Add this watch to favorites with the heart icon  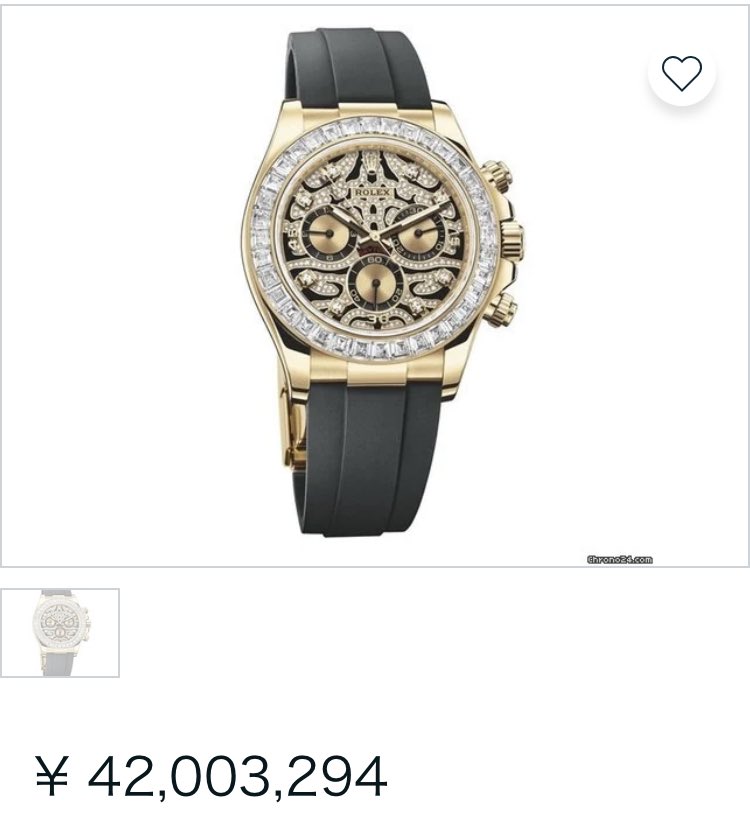click(682, 73)
